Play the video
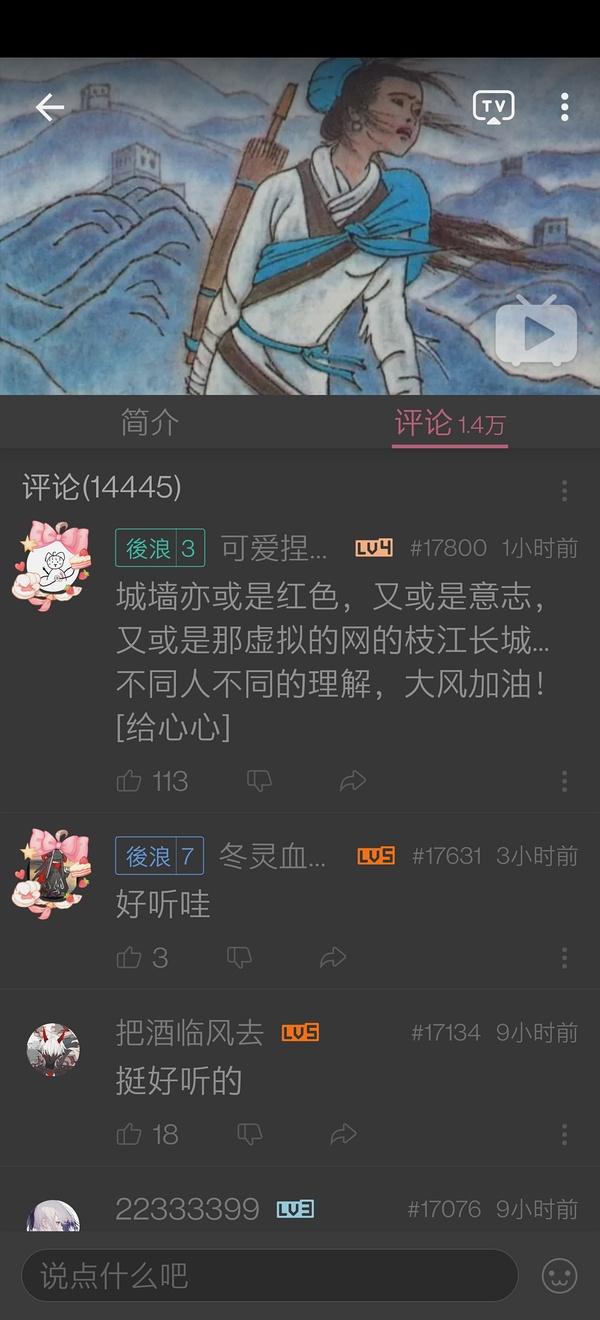Screen dimensions: 600x1320 coord(537,335)
